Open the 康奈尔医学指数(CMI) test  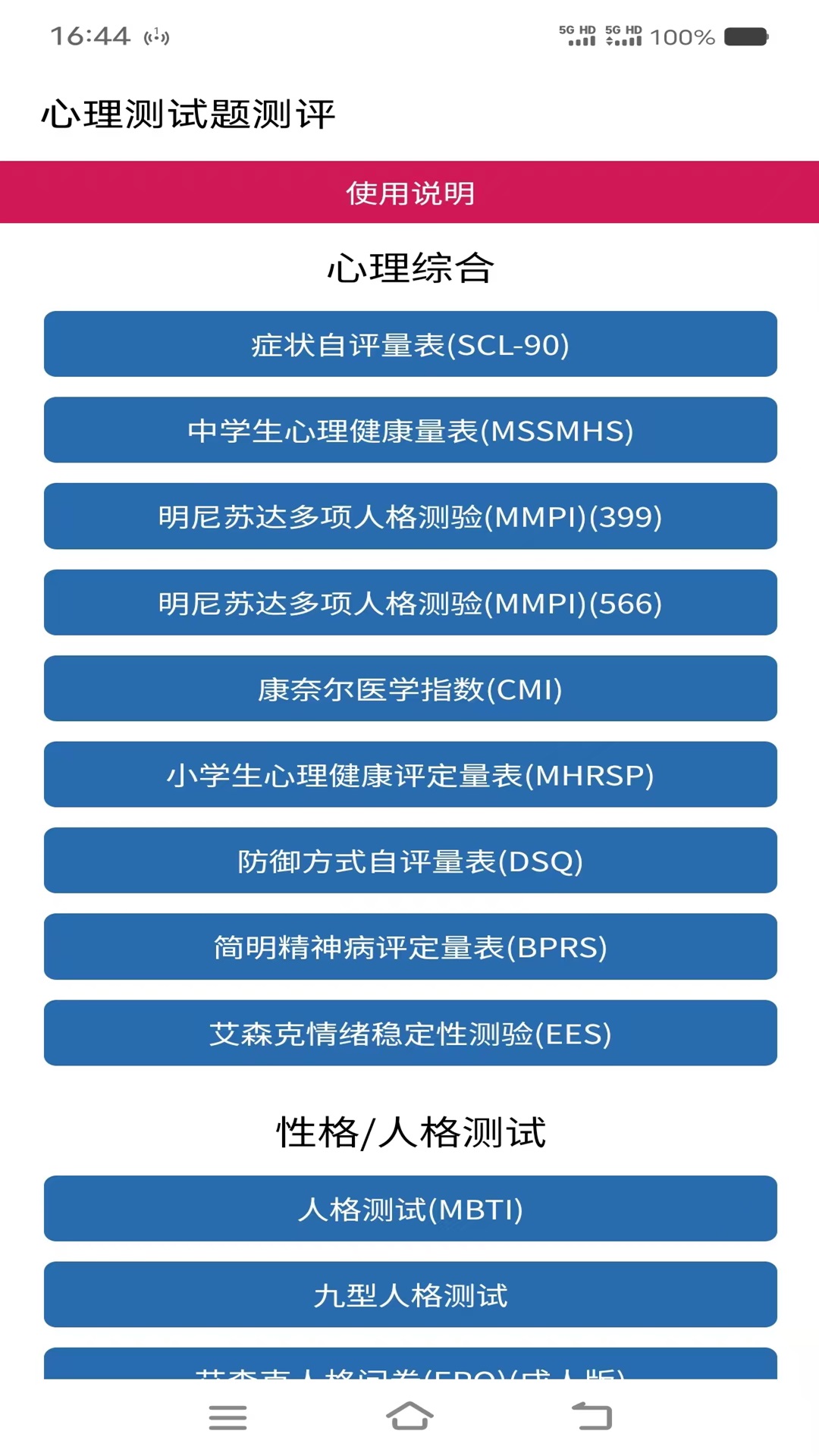coord(409,689)
